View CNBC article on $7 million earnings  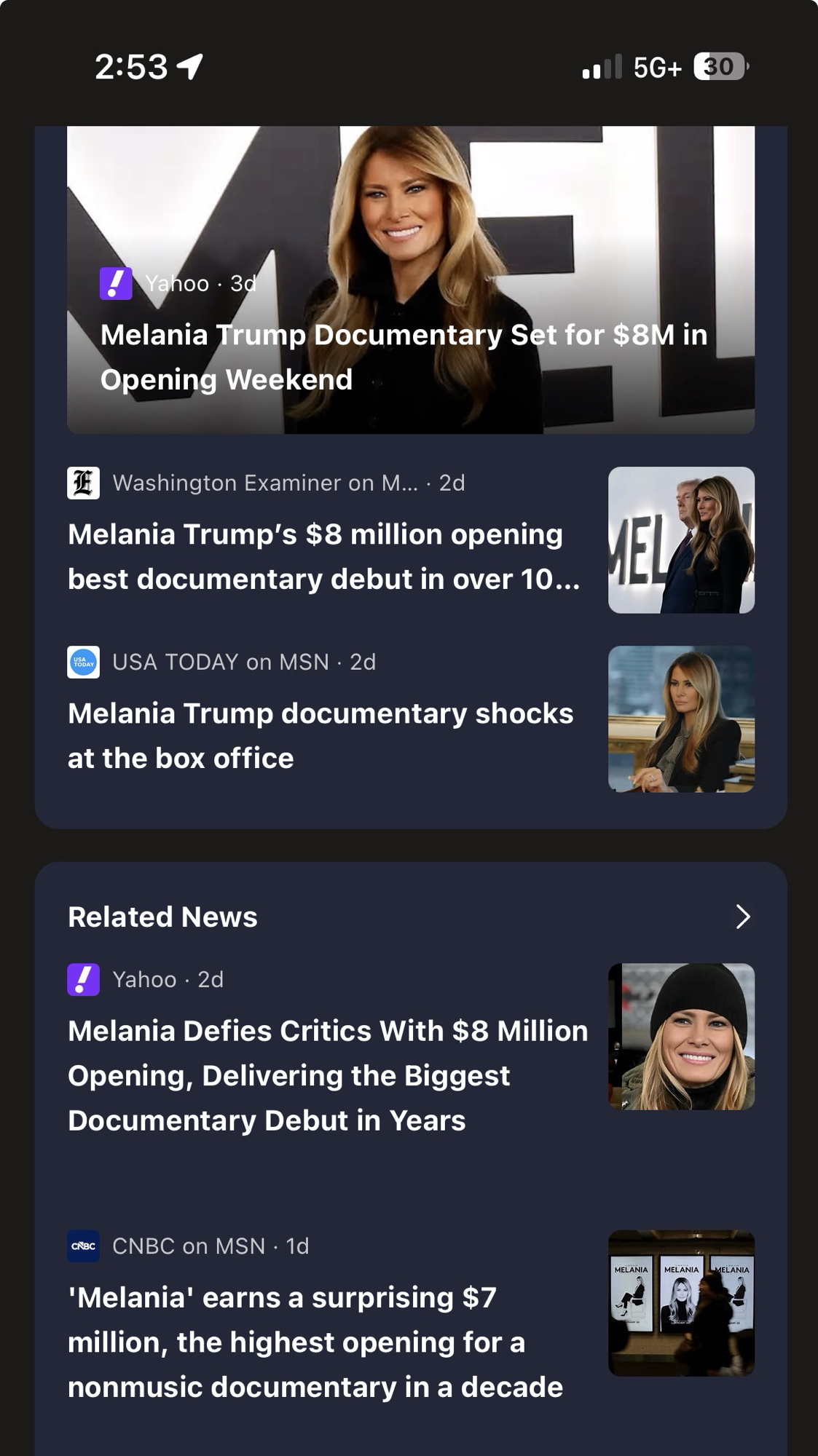pyautogui.click(x=315, y=1342)
